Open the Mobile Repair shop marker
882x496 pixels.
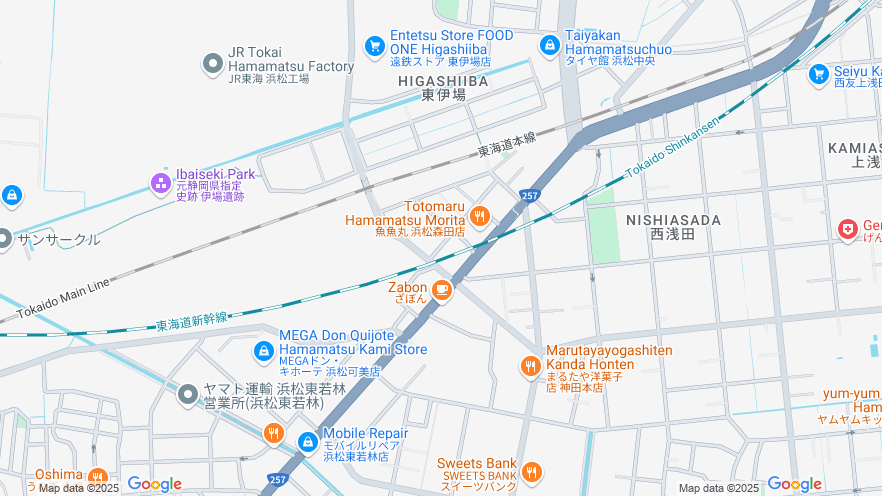(x=308, y=441)
